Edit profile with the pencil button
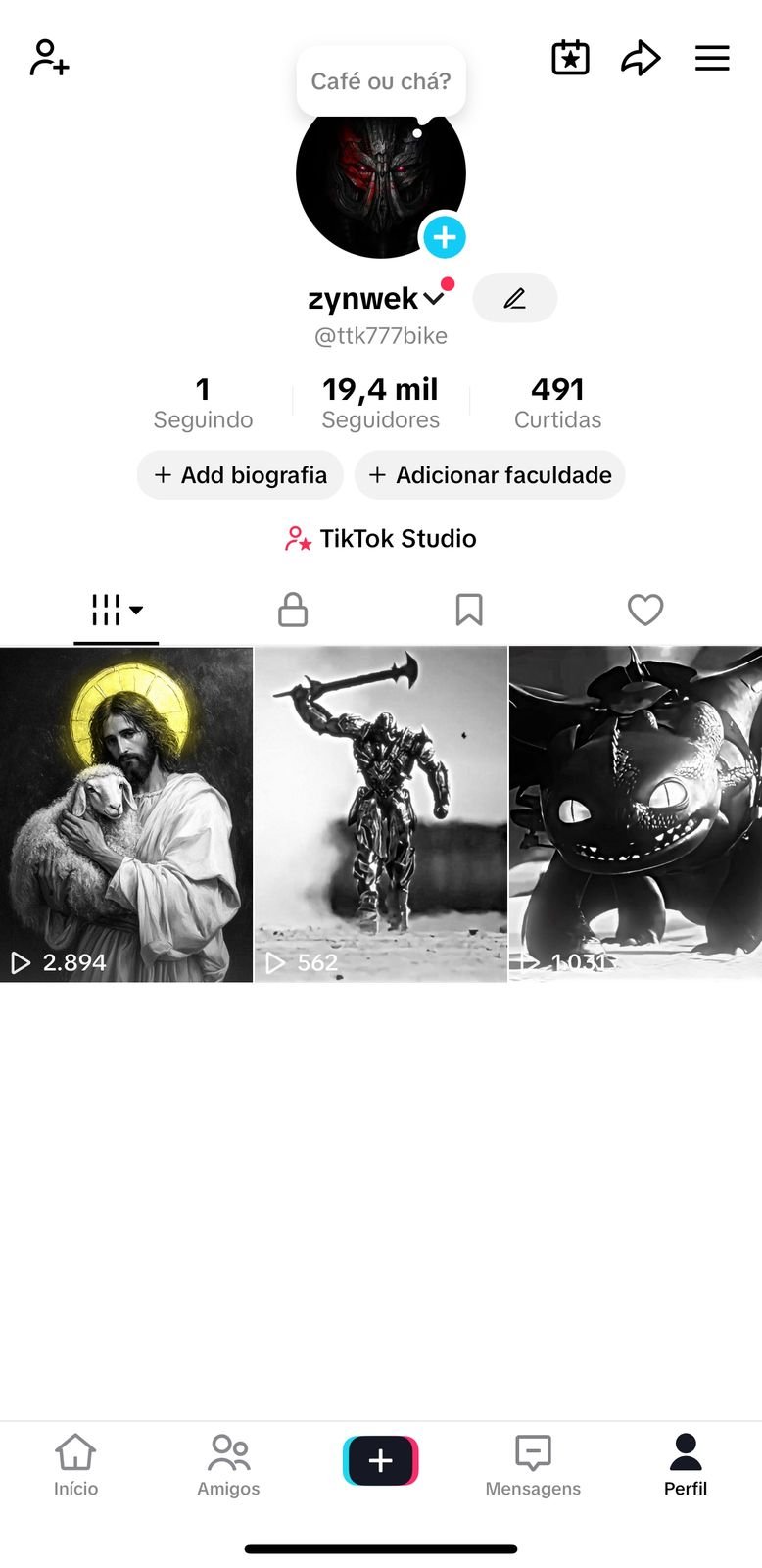 515,299
